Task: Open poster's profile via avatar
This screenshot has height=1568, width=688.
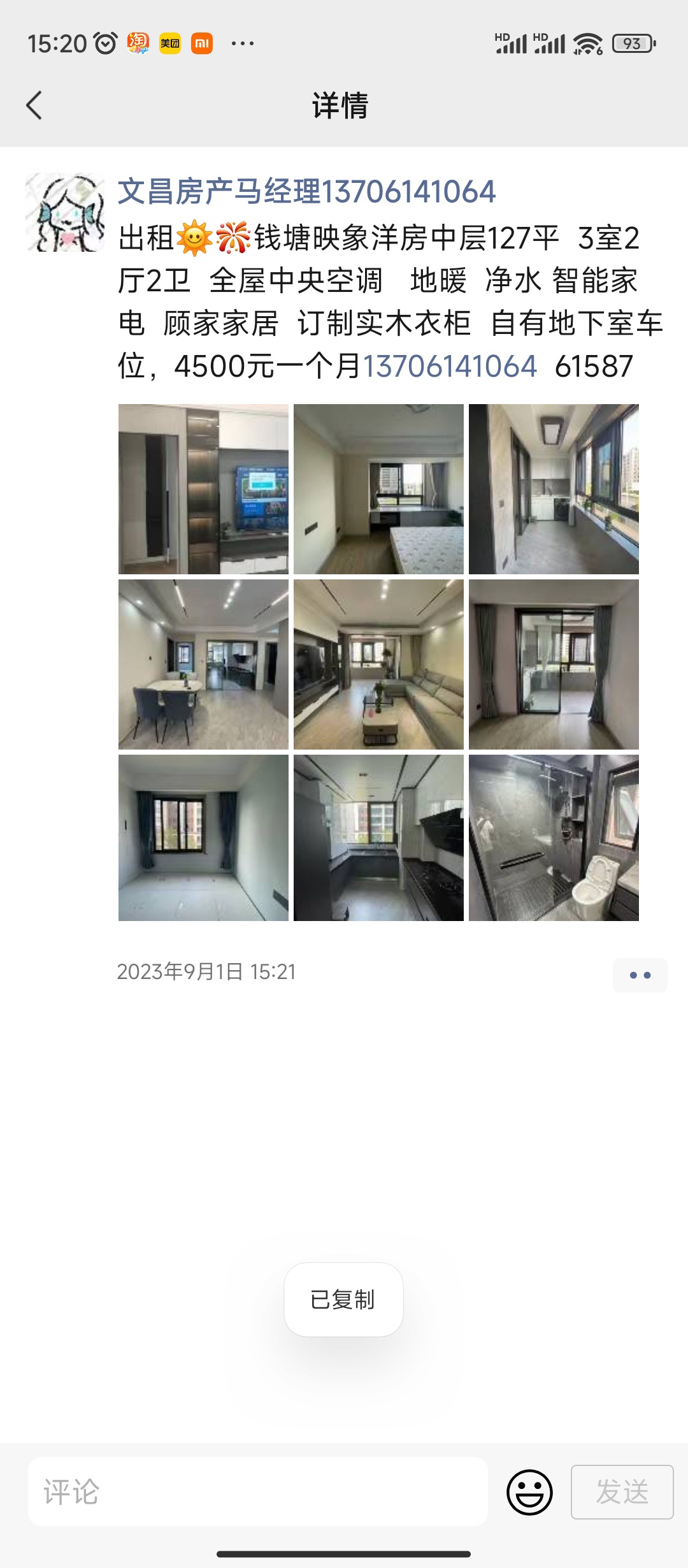Action: [65, 212]
